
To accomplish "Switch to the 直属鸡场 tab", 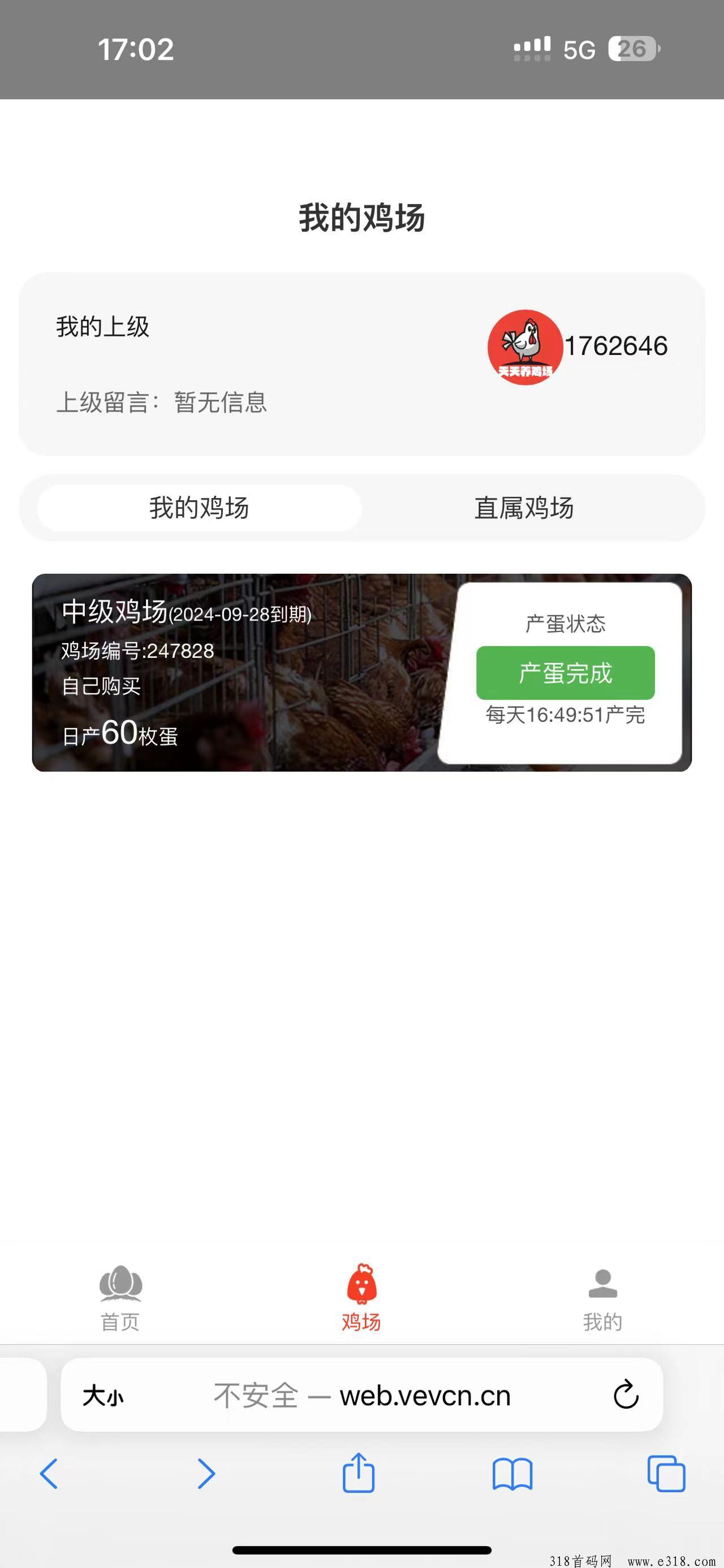I will [x=524, y=508].
